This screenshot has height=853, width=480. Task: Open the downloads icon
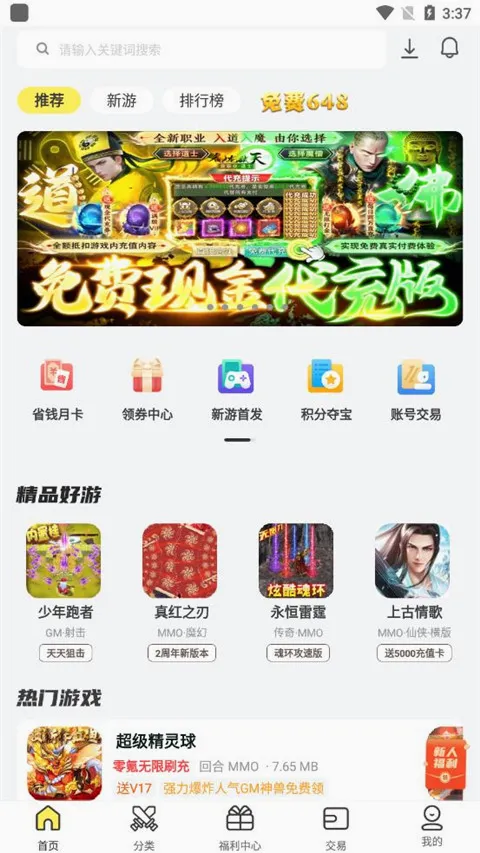(409, 49)
